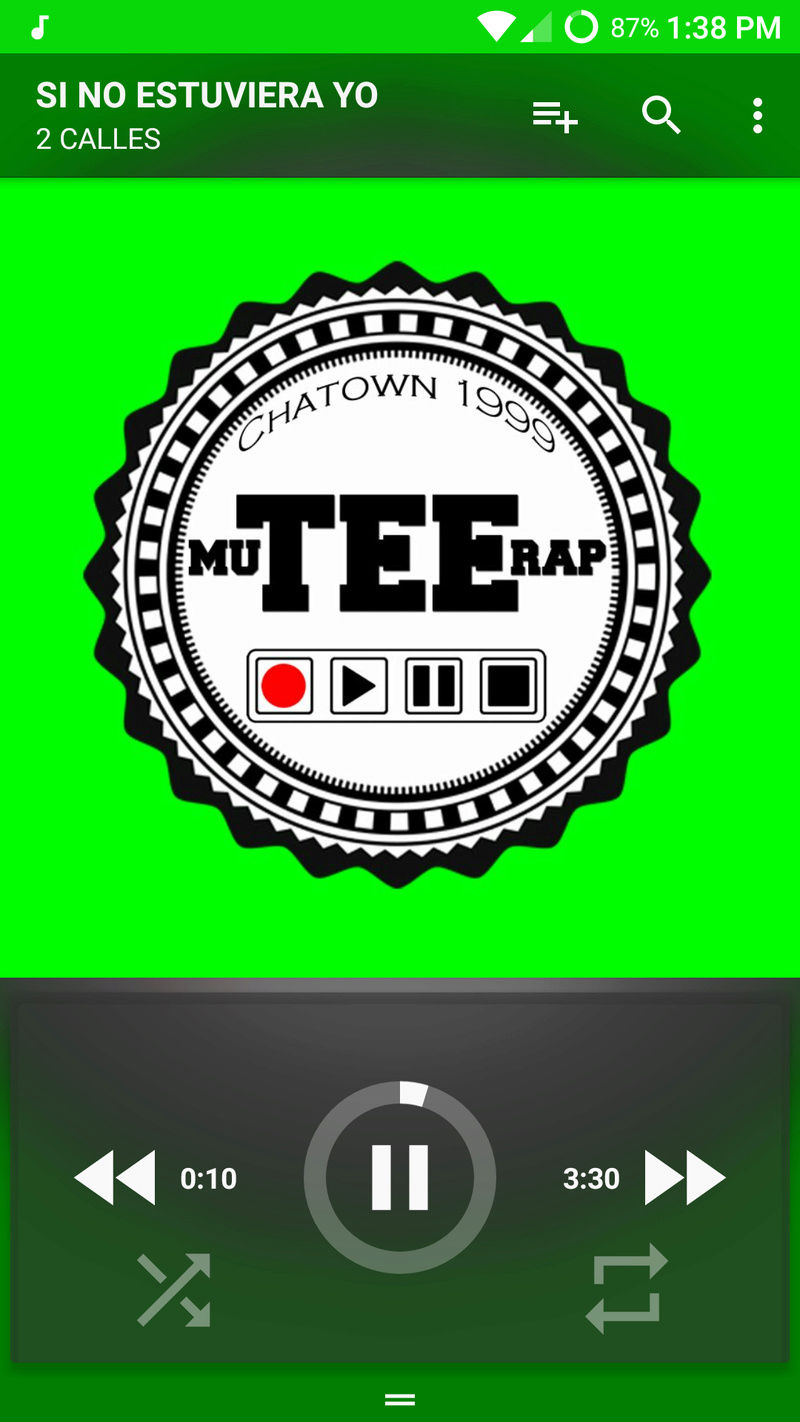Toggle shuffle mode

click(174, 1290)
